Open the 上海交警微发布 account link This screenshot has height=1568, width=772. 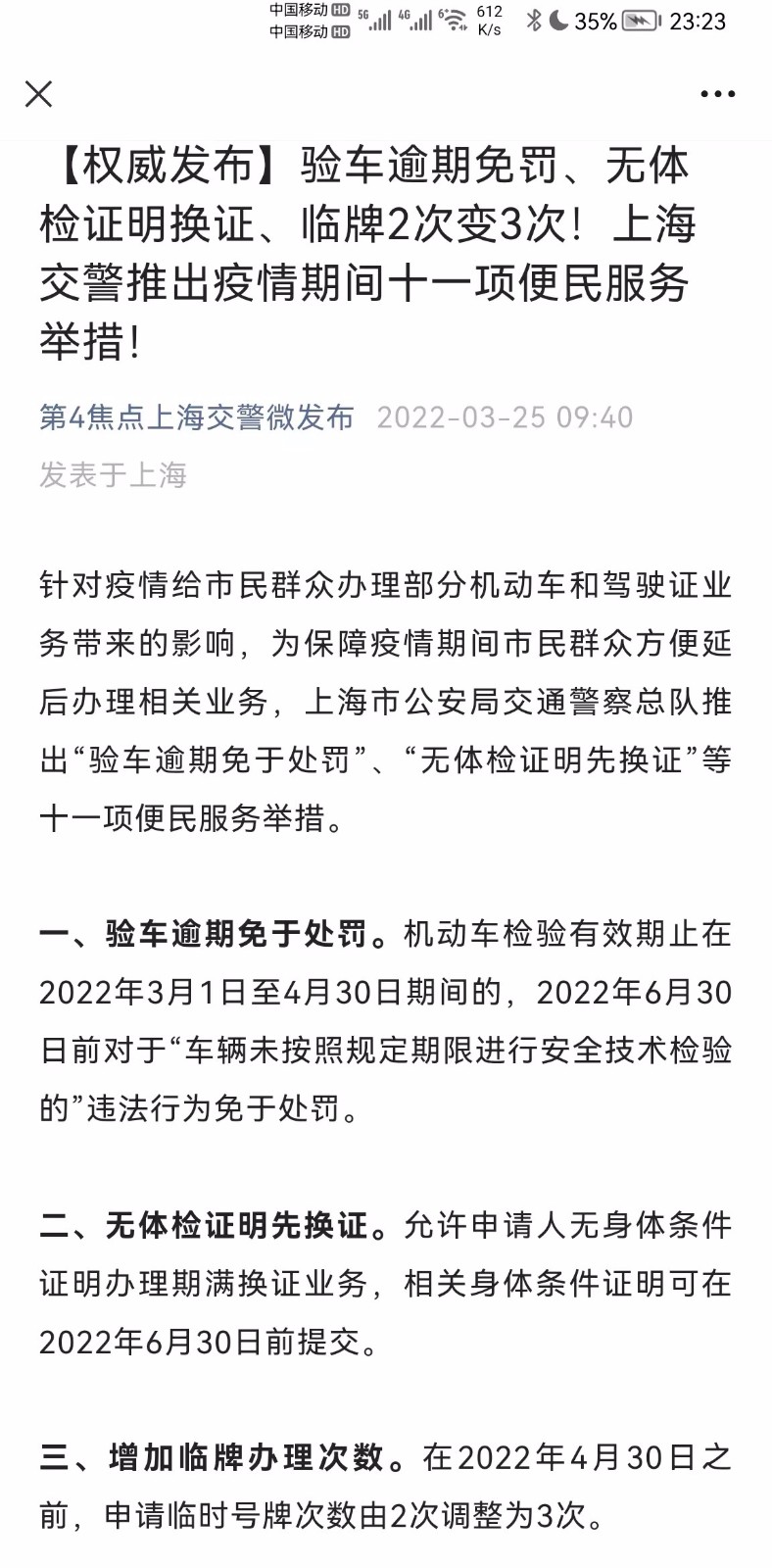point(250,417)
